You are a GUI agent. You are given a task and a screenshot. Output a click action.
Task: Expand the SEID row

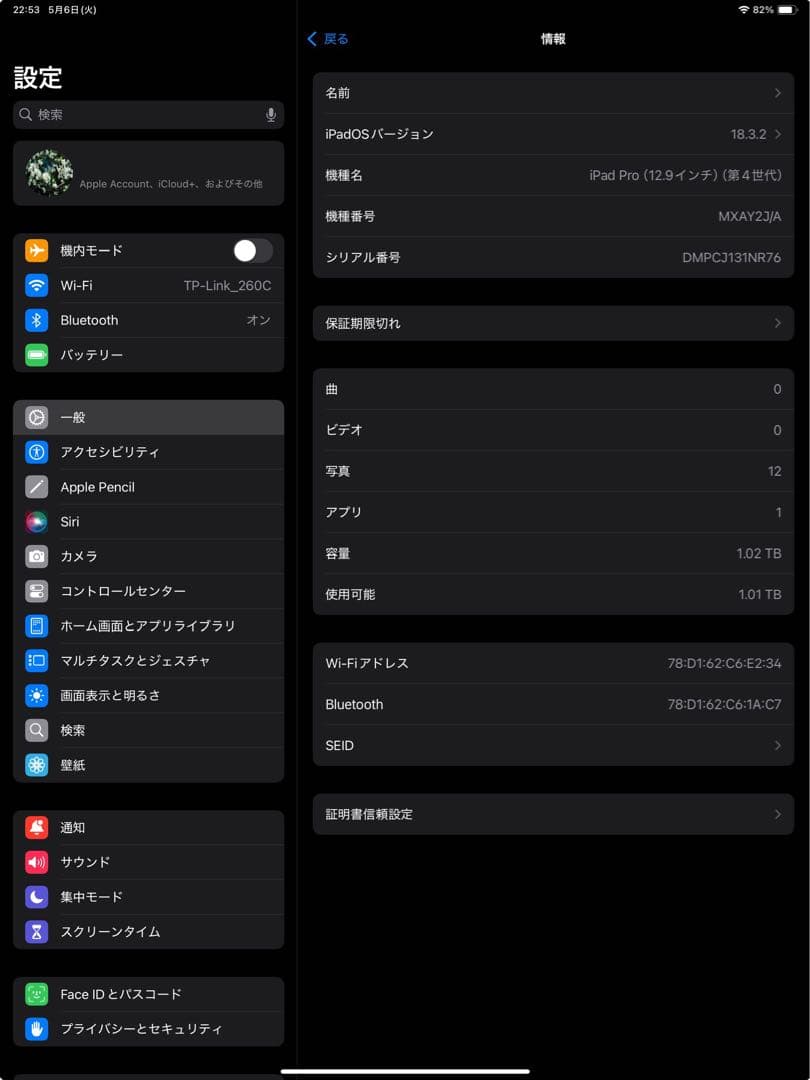click(x=553, y=745)
